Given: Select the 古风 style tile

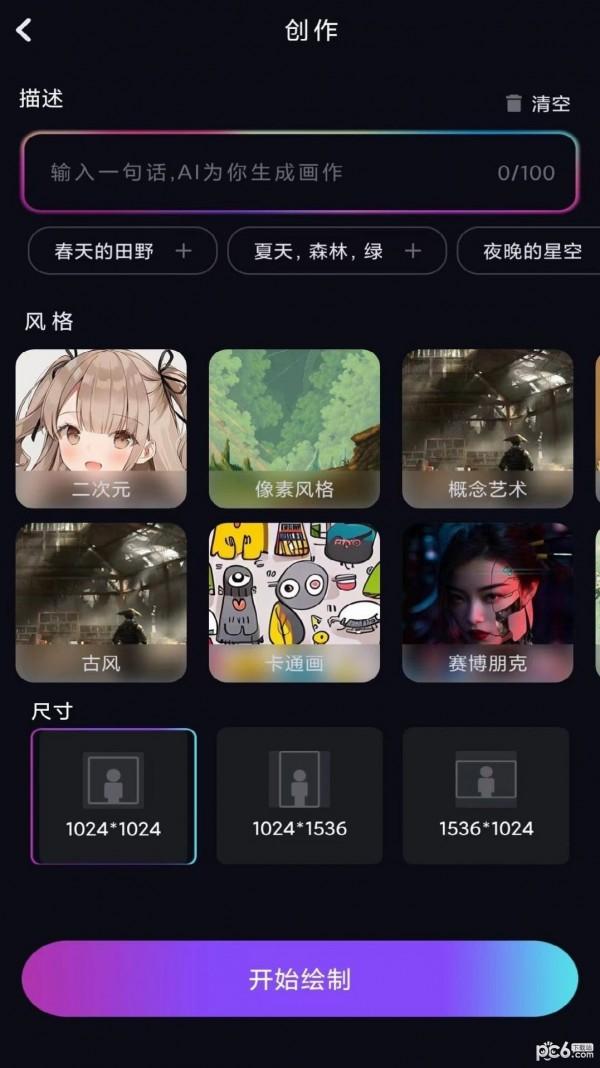Looking at the screenshot, I should (101, 602).
